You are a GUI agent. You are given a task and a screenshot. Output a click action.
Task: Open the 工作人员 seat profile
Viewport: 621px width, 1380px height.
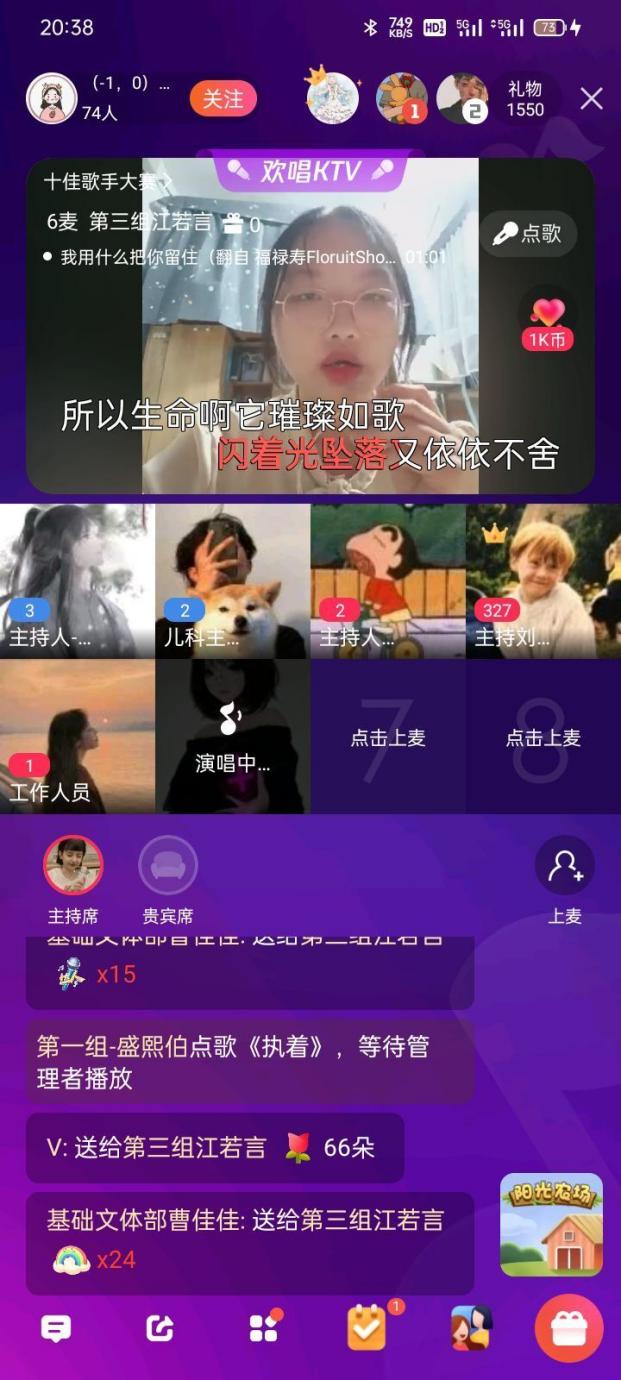[x=77, y=736]
